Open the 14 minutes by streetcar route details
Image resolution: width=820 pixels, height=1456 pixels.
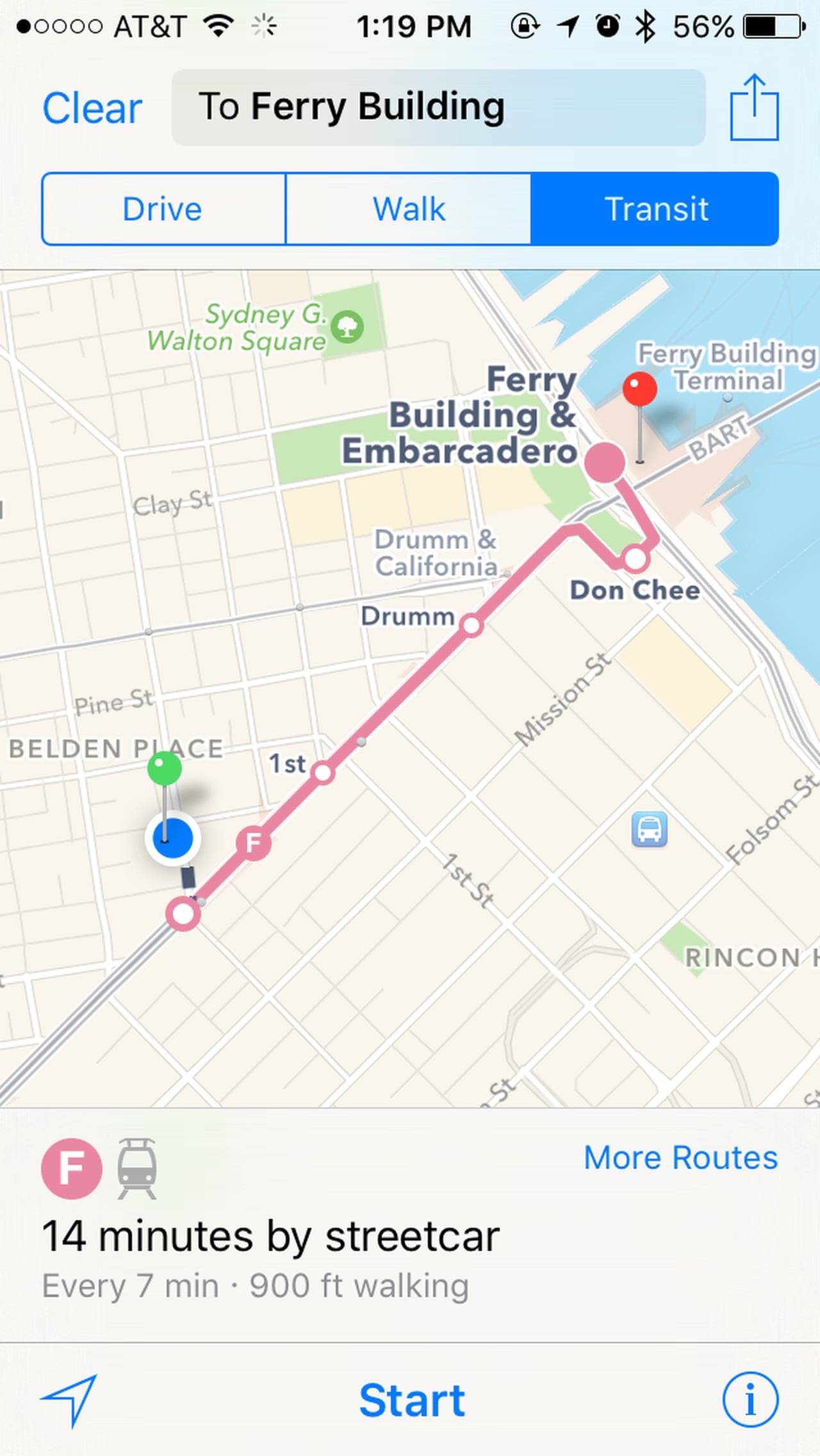click(x=270, y=1237)
